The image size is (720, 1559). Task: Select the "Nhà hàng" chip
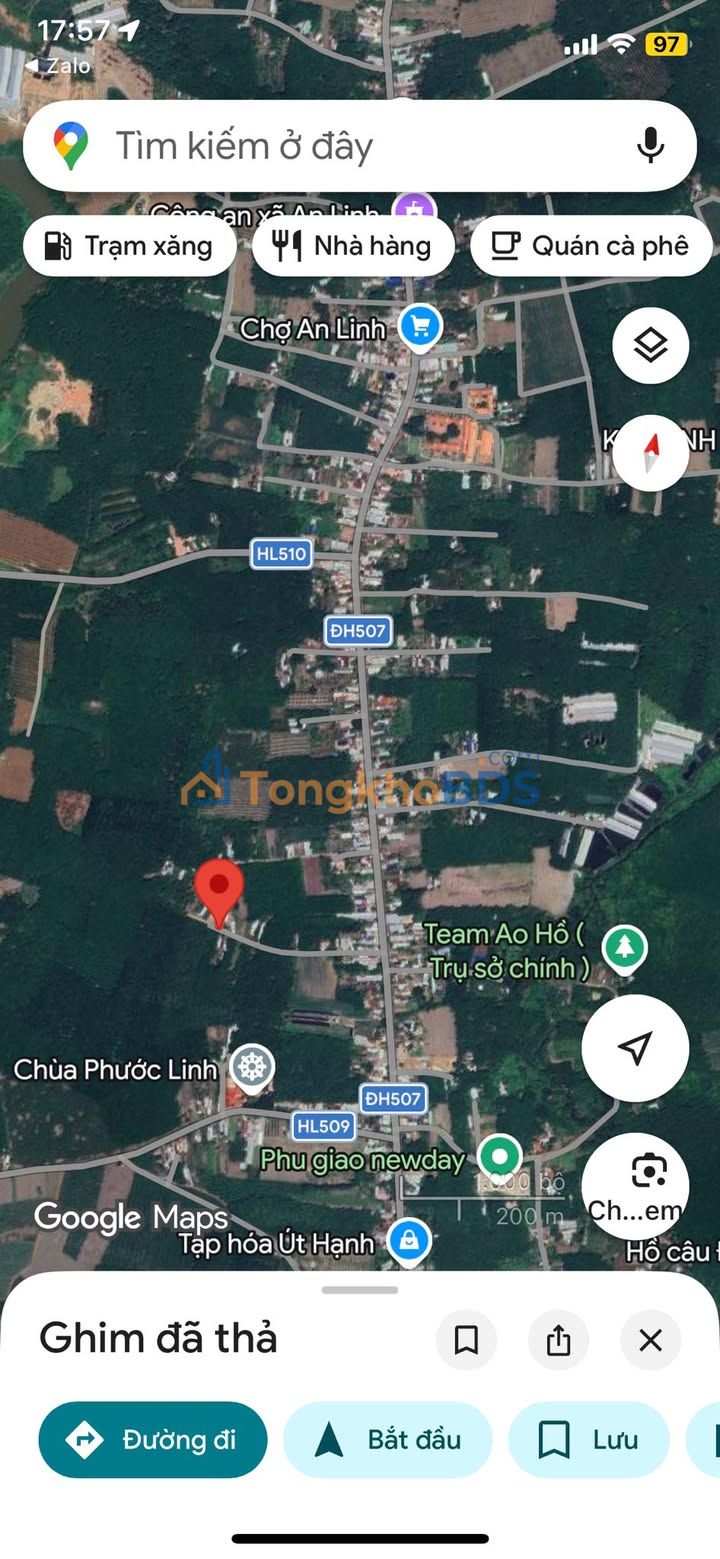[x=353, y=246]
